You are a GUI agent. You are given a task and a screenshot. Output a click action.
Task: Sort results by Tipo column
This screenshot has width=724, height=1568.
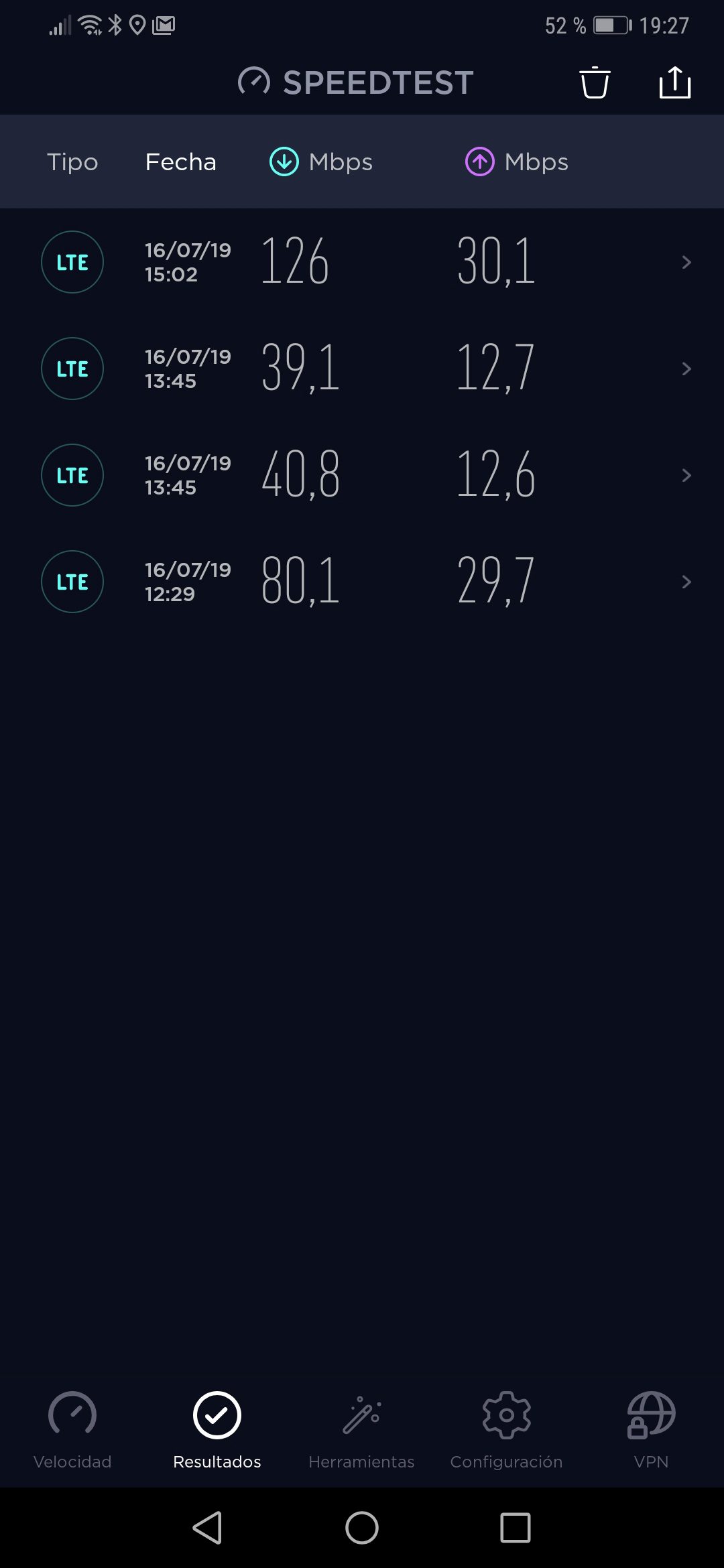(72, 162)
